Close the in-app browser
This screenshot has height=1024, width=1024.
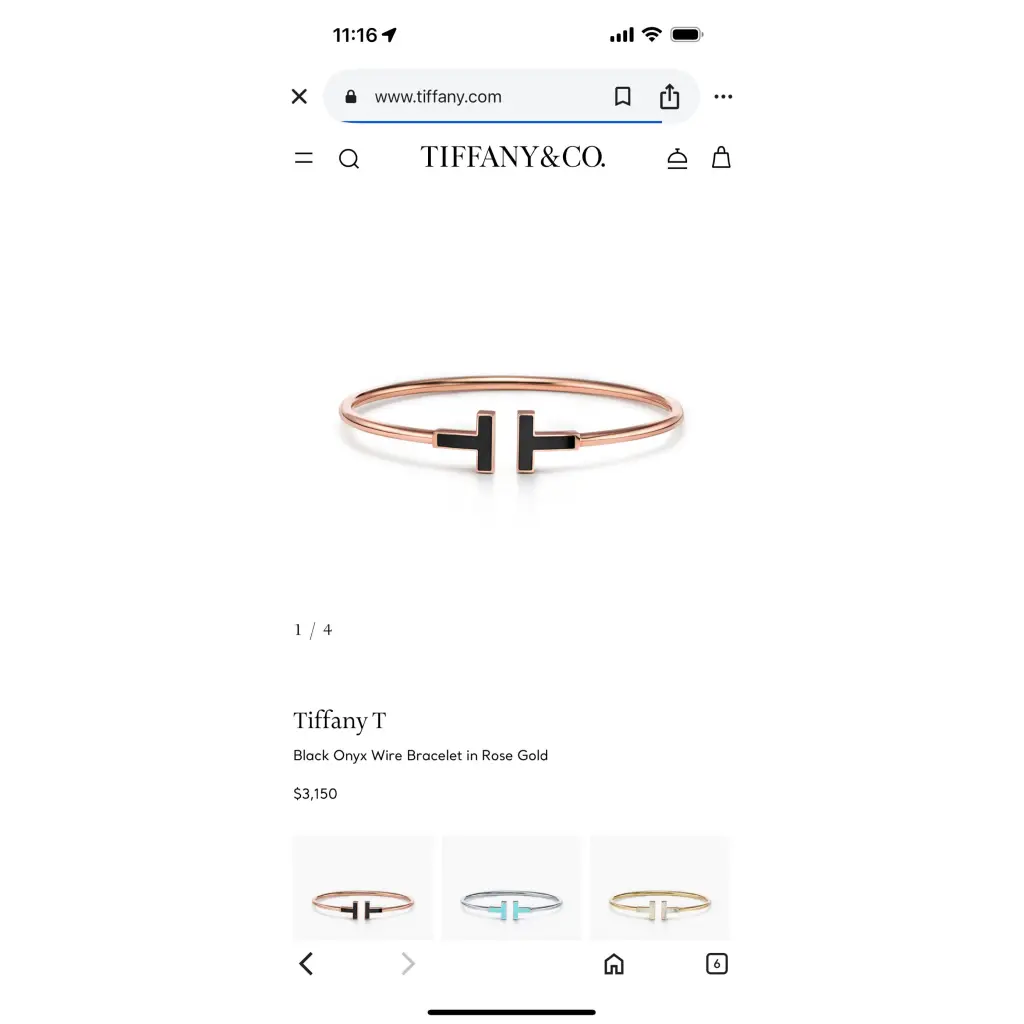coord(299,97)
